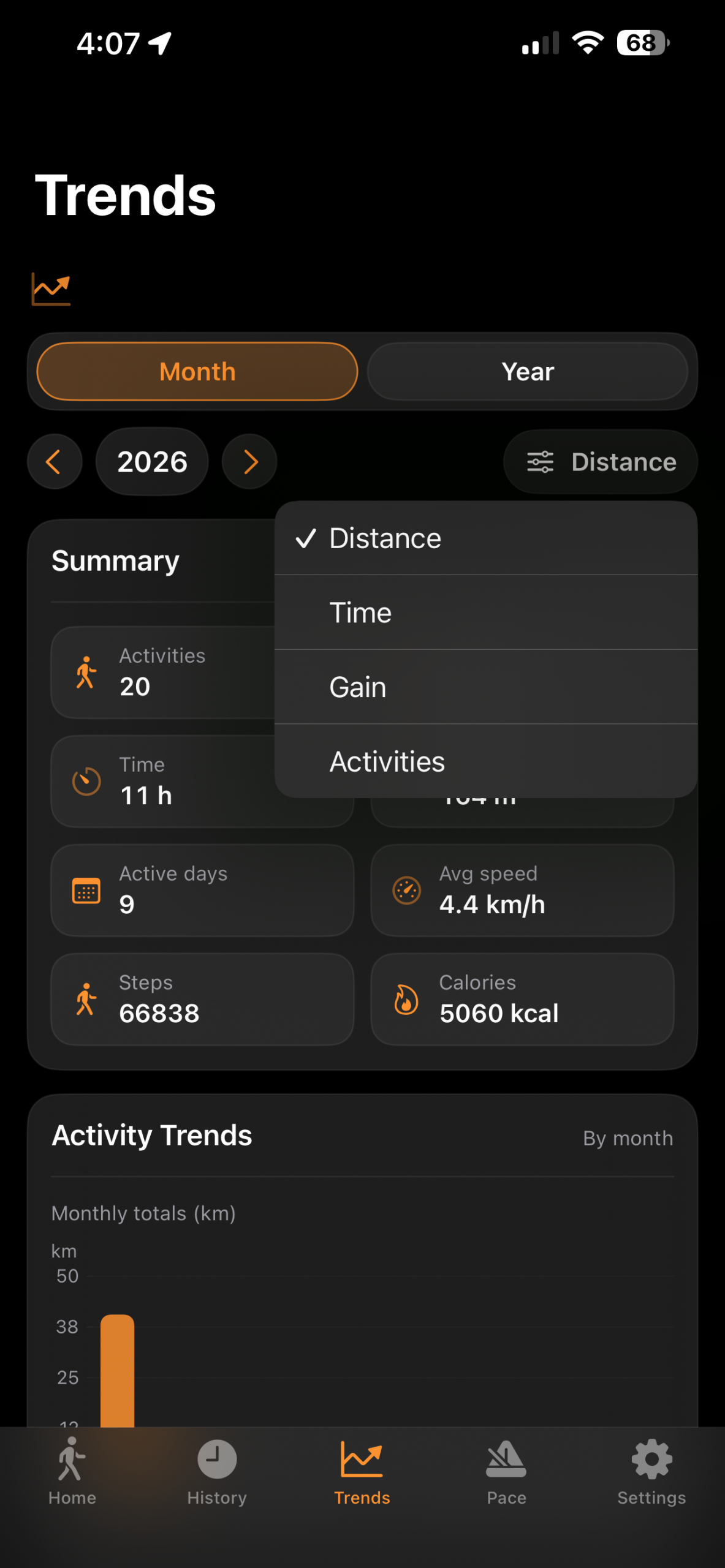725x1568 pixels.
Task: Switch to the Month view
Action: 197,371
